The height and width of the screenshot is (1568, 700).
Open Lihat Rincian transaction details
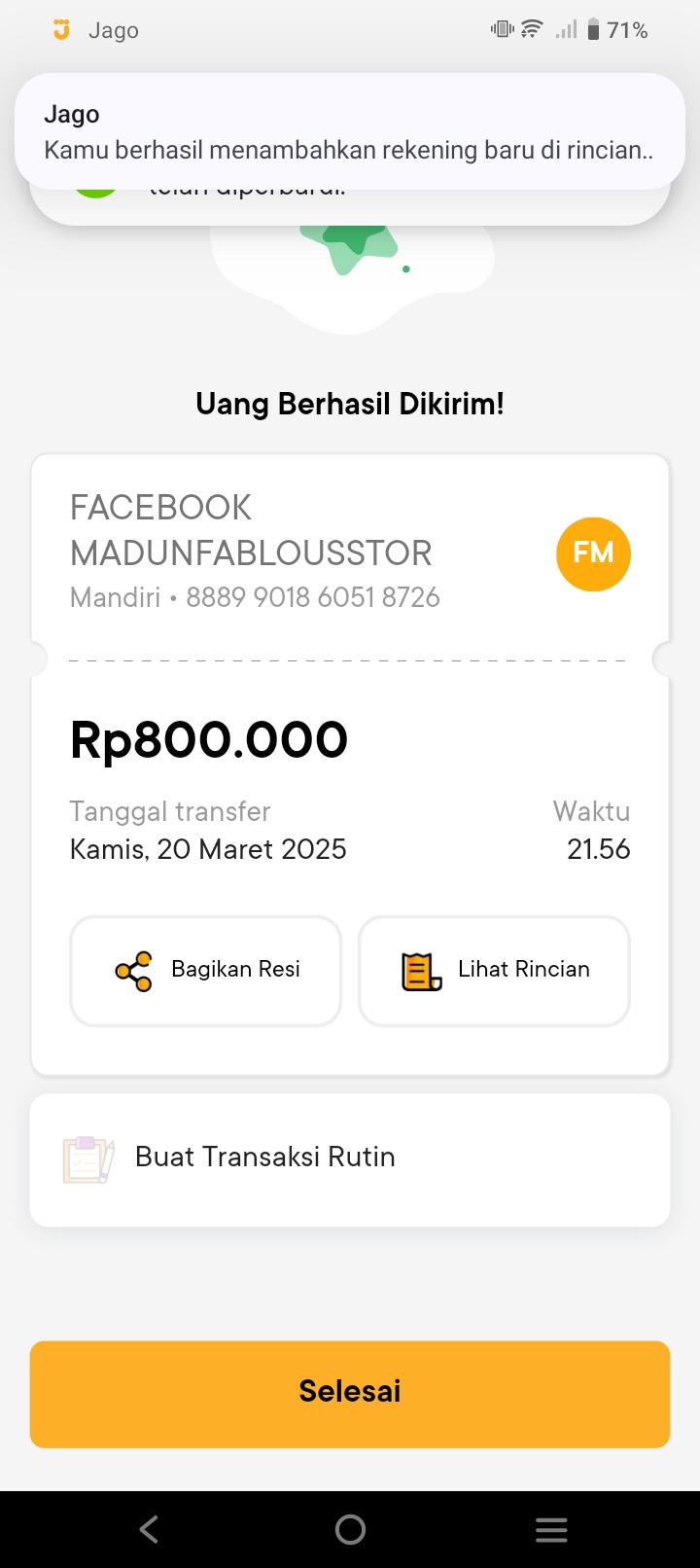pos(494,971)
